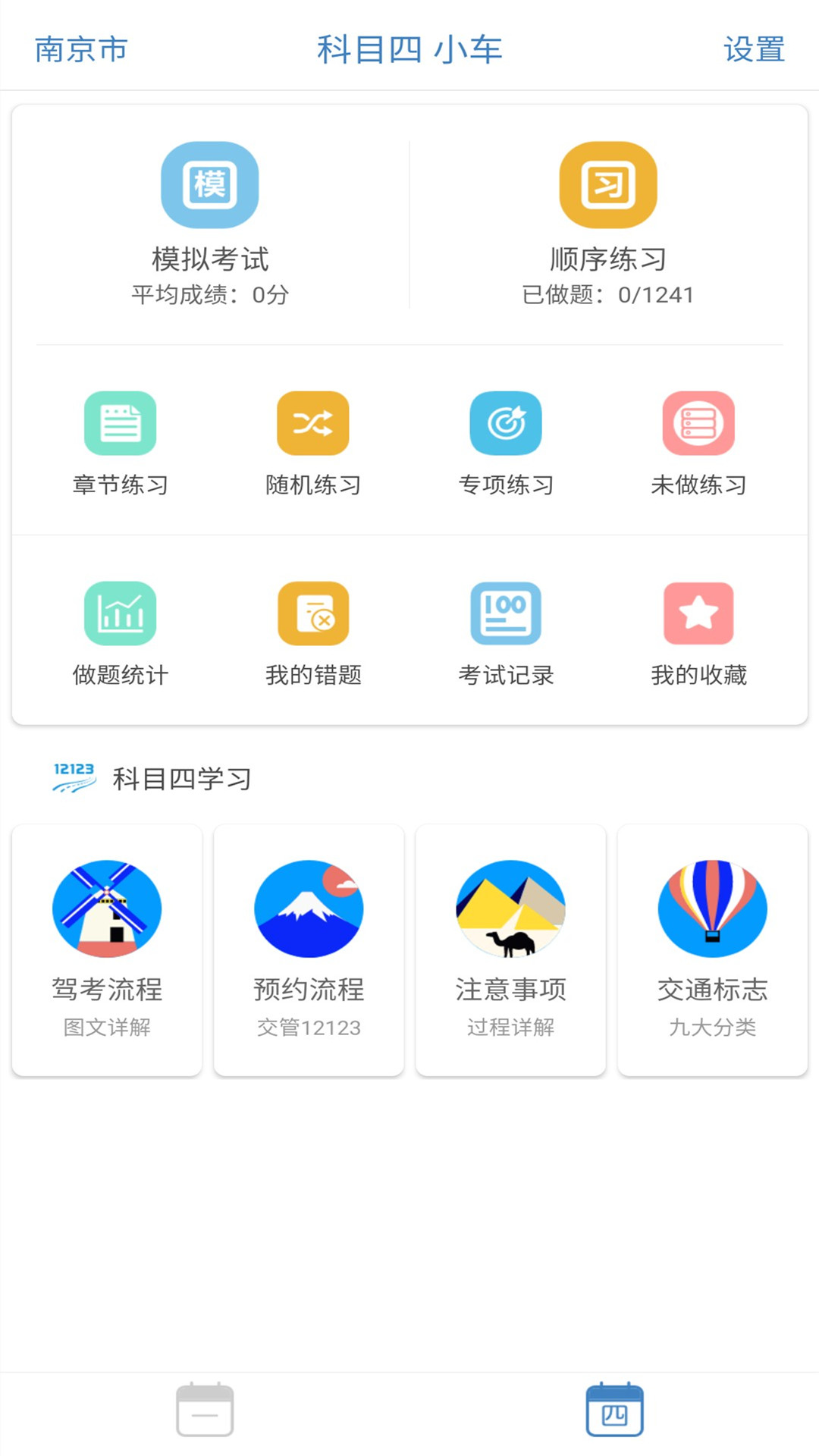
Task: Start 顺序练习 sequential practice
Action: tap(604, 185)
